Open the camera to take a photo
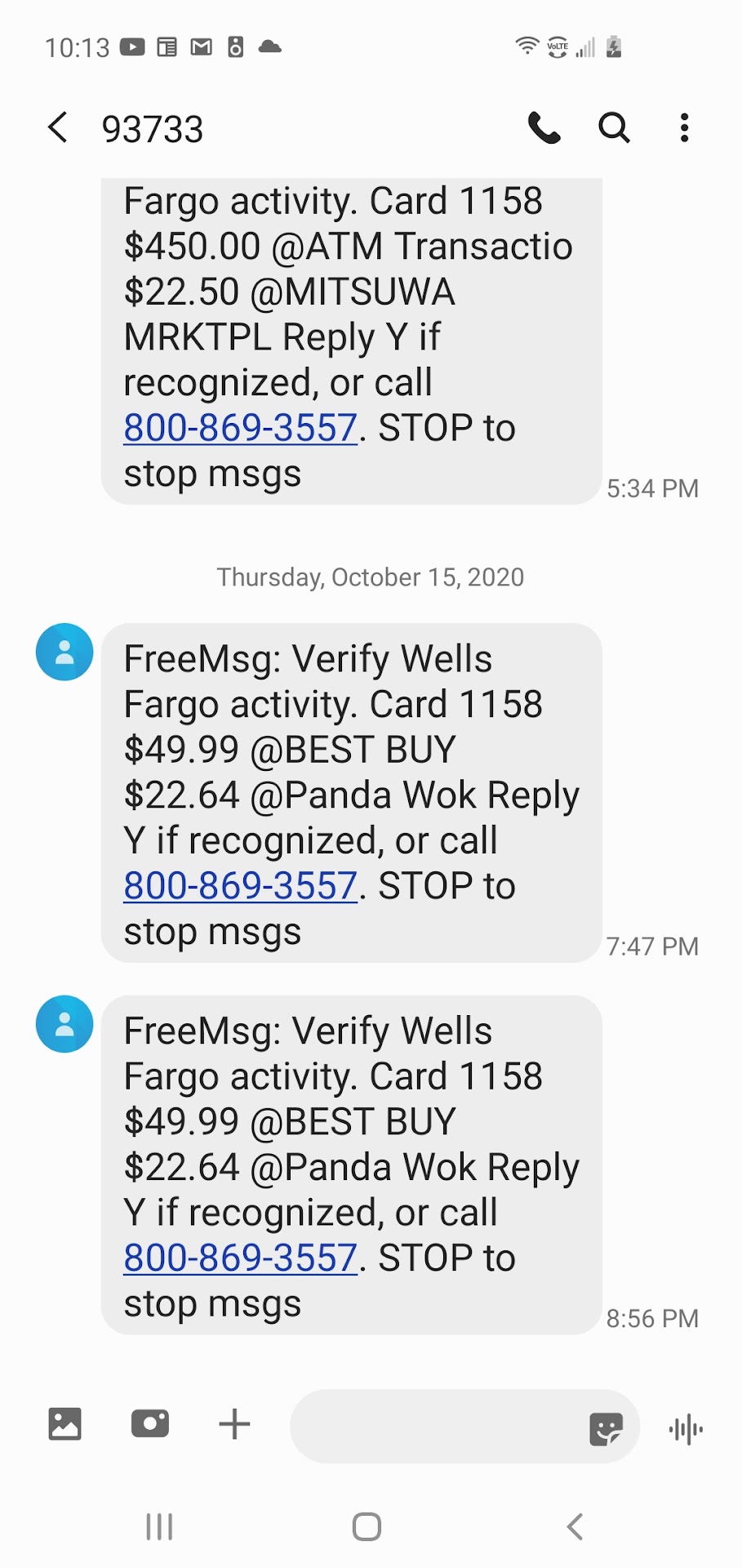The height and width of the screenshot is (1568, 742). click(150, 1424)
